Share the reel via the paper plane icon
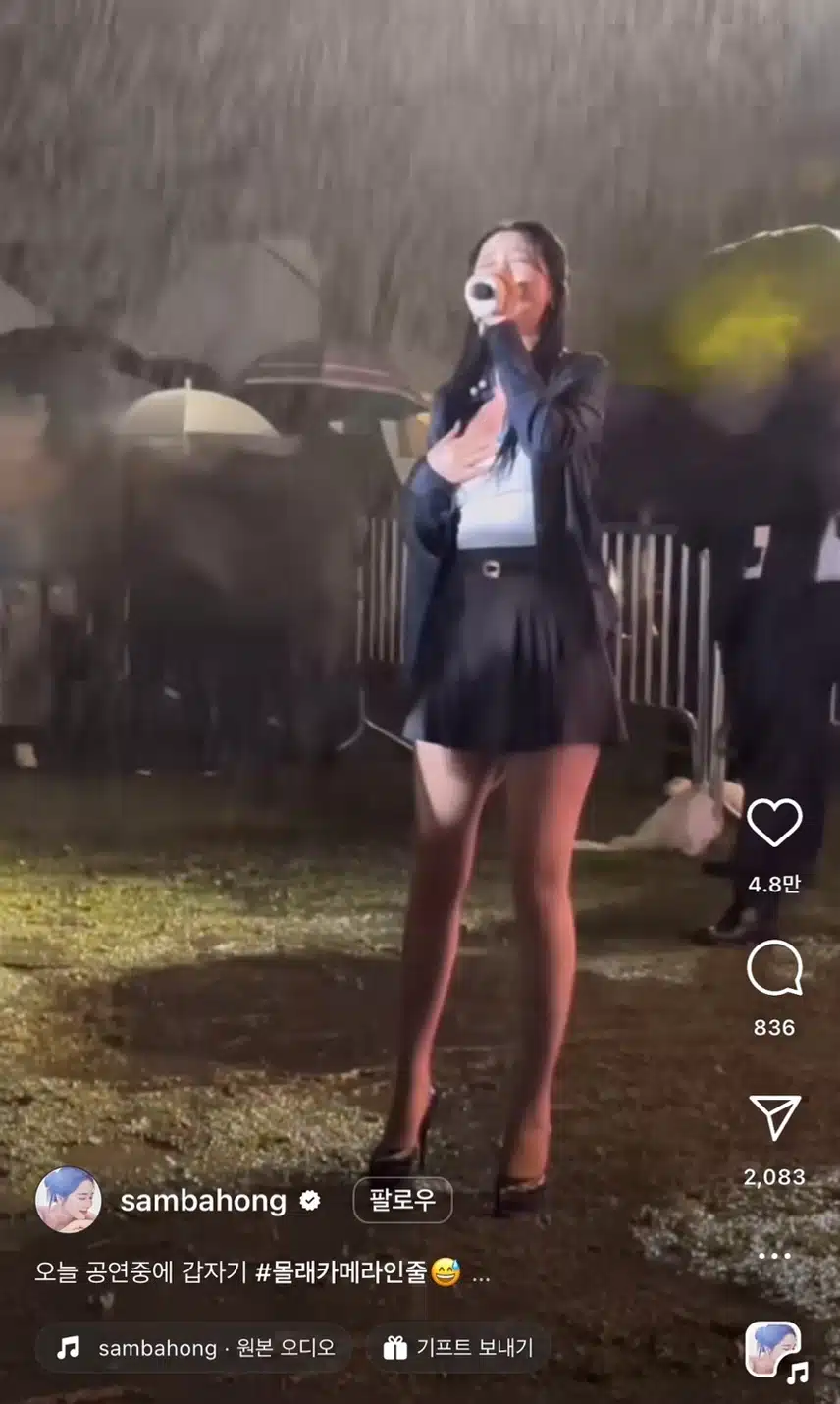Screen dimensions: 840x1404 (x=774, y=1116)
